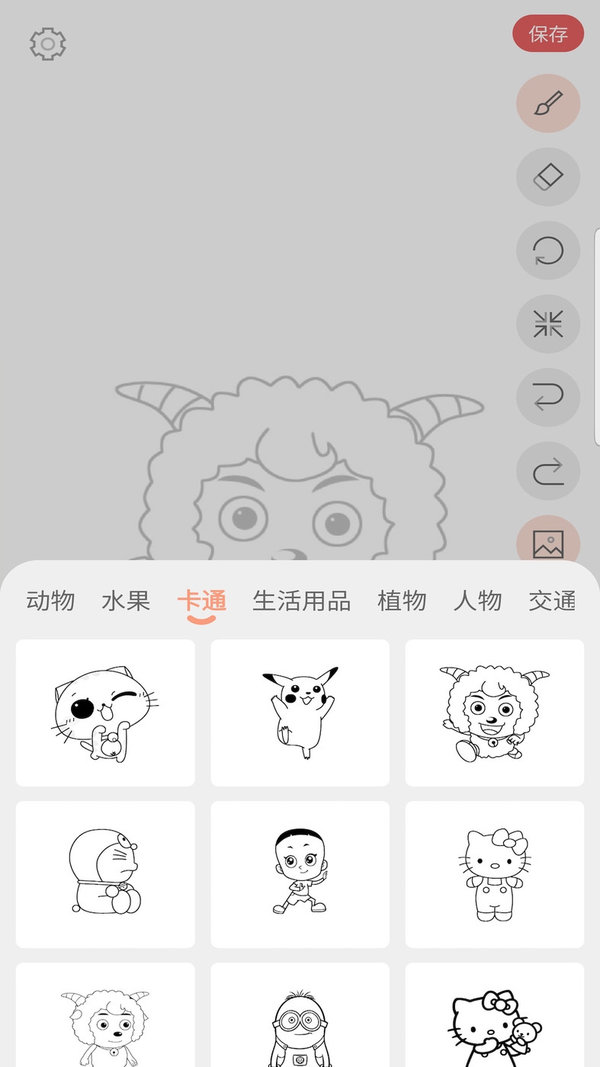
Task: Pick the standing Hello Kitty template
Action: click(x=494, y=874)
